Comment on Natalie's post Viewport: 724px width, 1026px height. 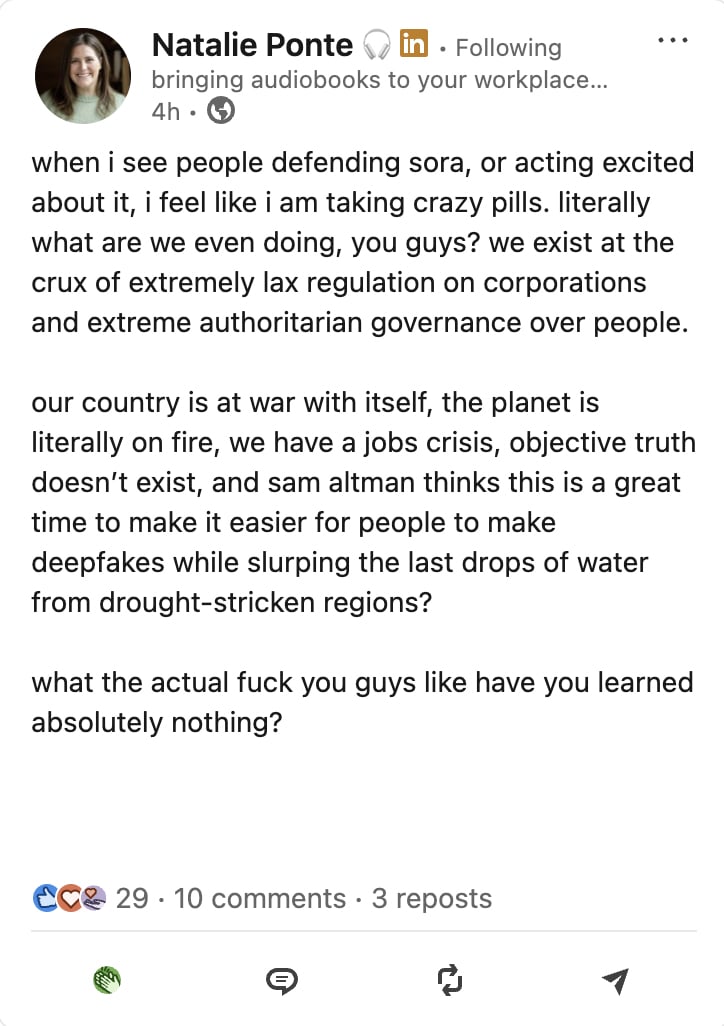click(282, 980)
